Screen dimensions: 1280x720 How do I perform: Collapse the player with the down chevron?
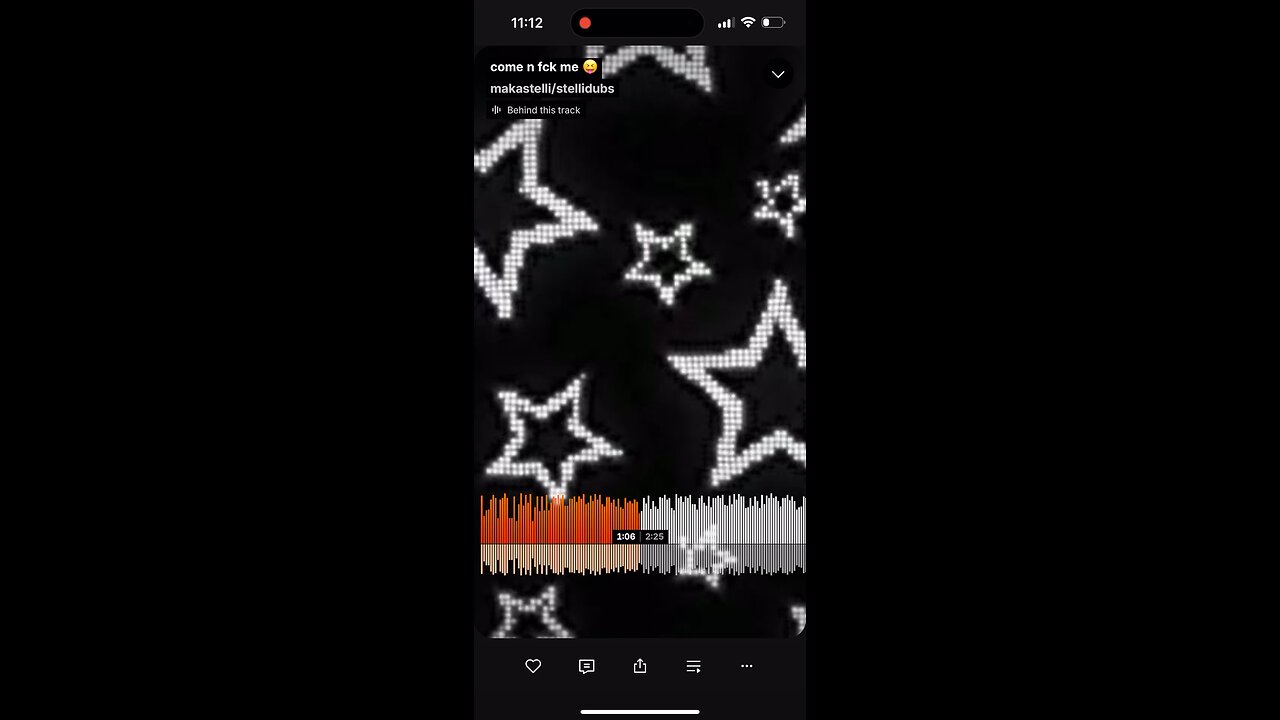point(778,74)
